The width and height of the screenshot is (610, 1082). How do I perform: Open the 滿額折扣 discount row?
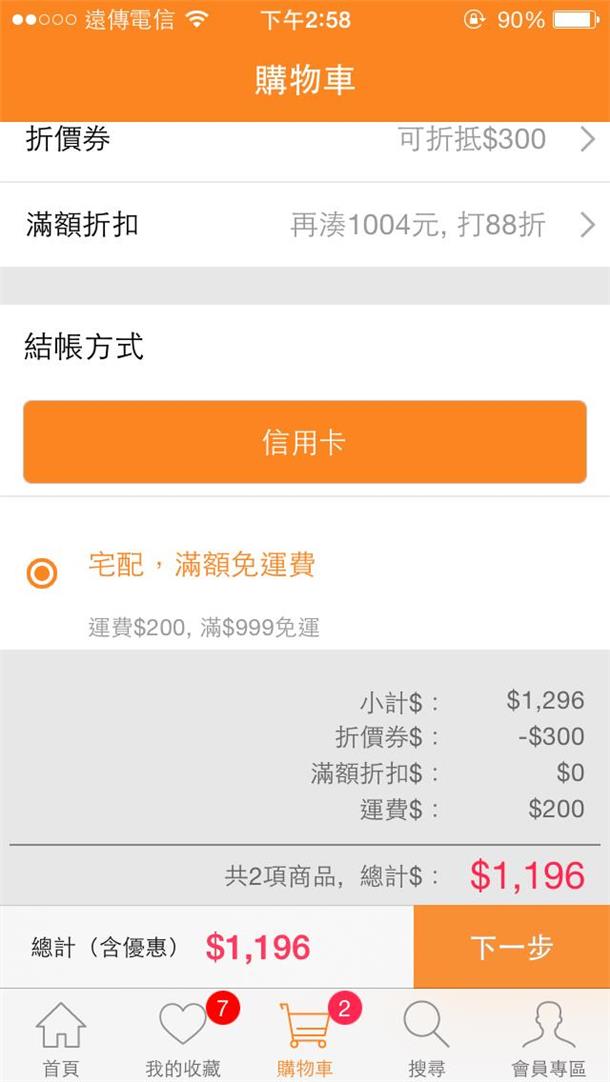pyautogui.click(x=305, y=225)
